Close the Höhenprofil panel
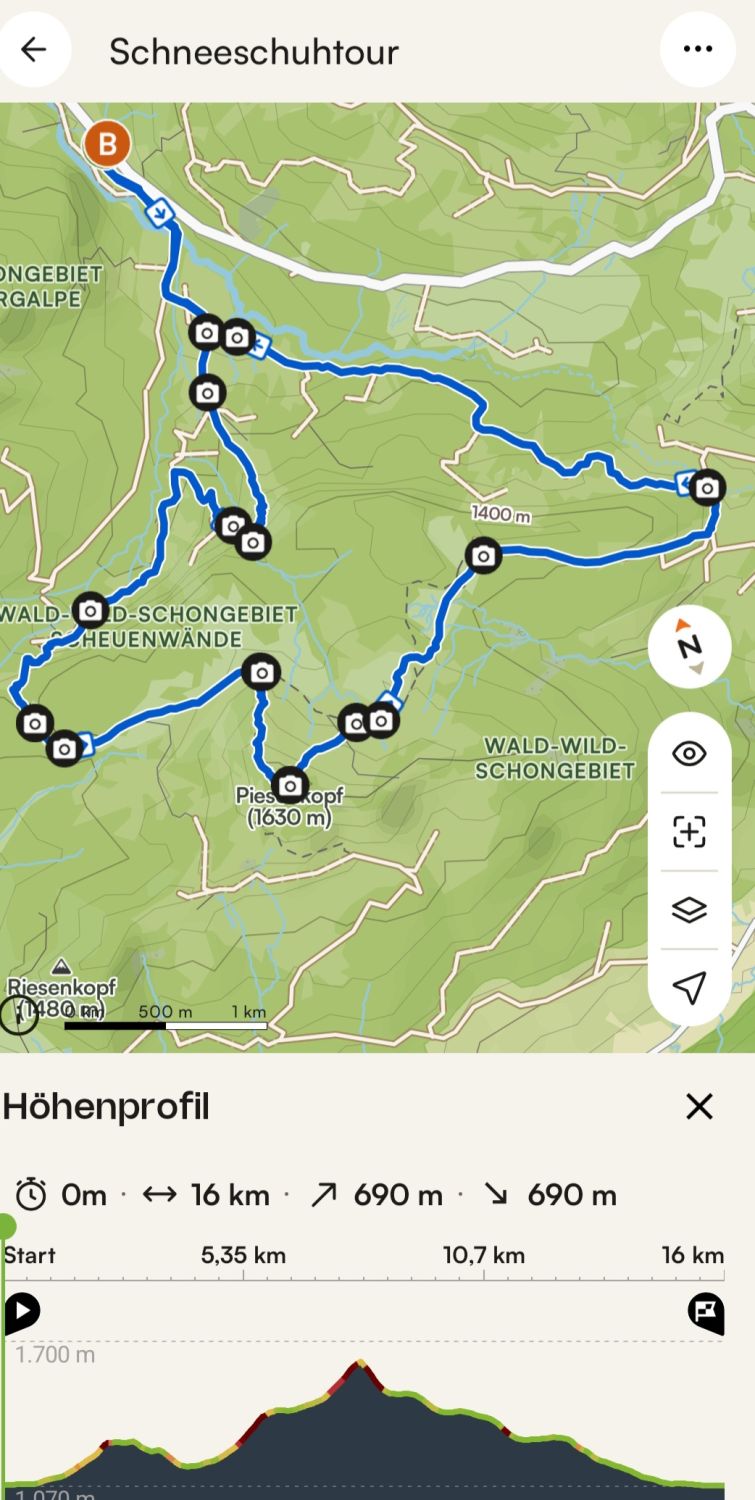The image size is (755, 1500). point(699,1106)
